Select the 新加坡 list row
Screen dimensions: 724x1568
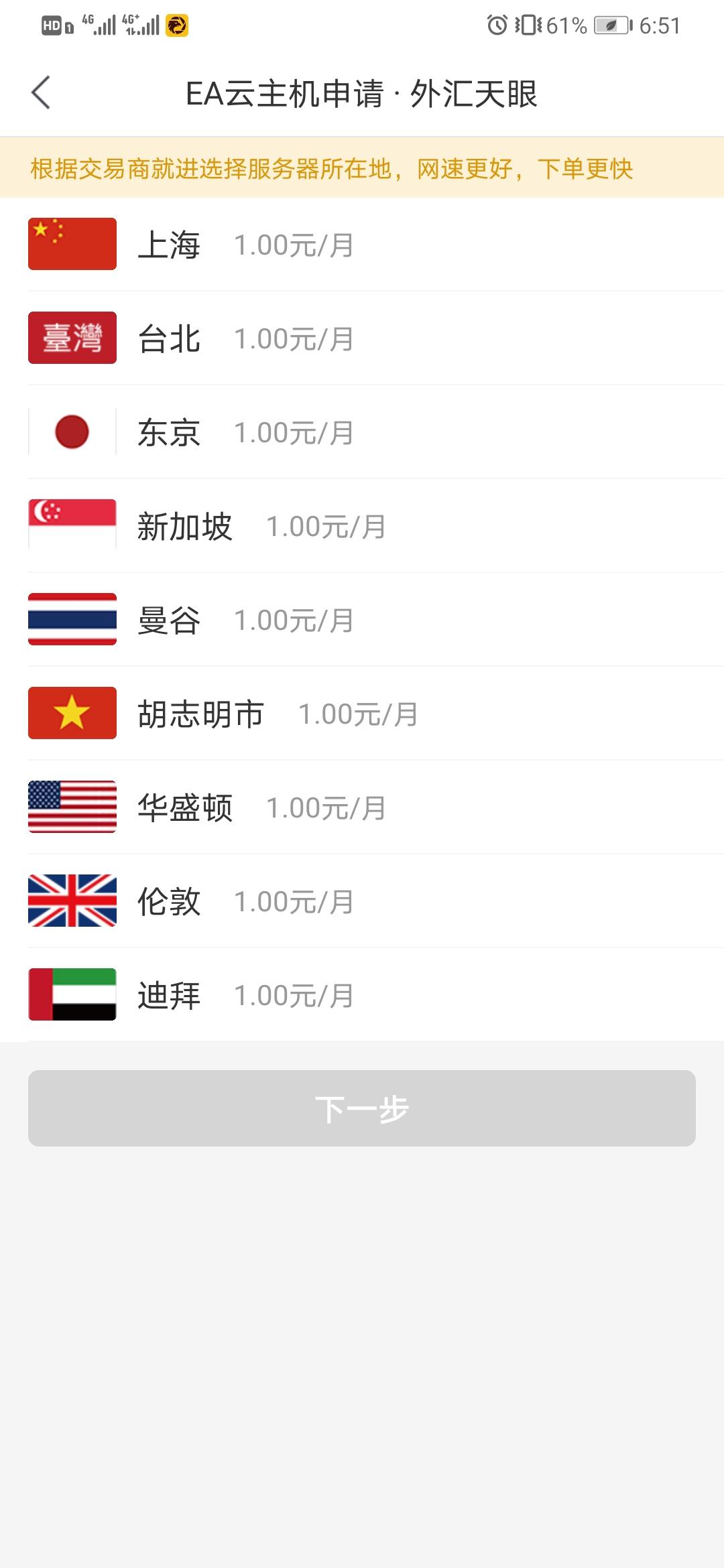pos(362,526)
